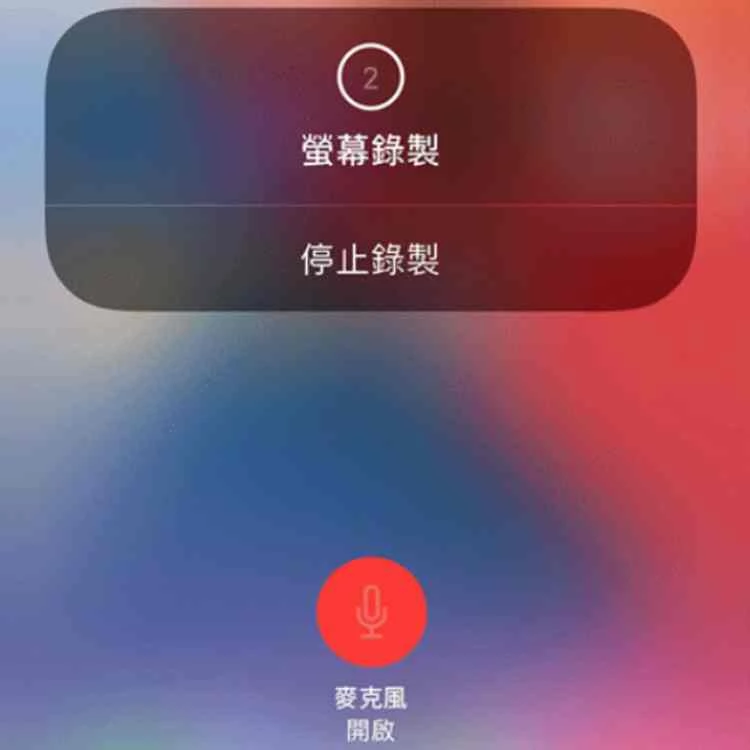Tap 停止錄製 to stop recording
Image resolution: width=750 pixels, height=750 pixels.
point(371,259)
